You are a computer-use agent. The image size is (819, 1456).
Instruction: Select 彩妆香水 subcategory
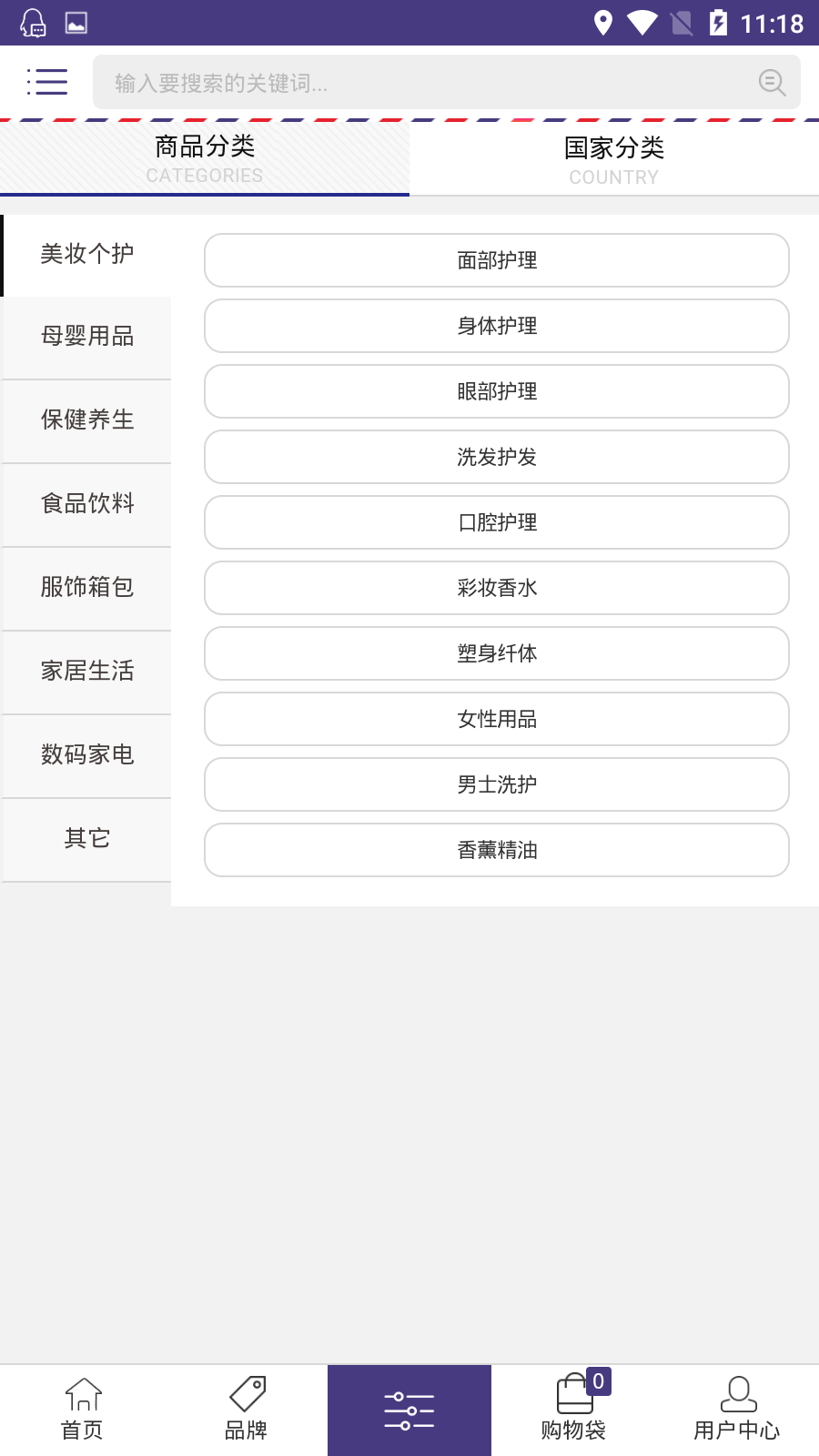click(497, 588)
